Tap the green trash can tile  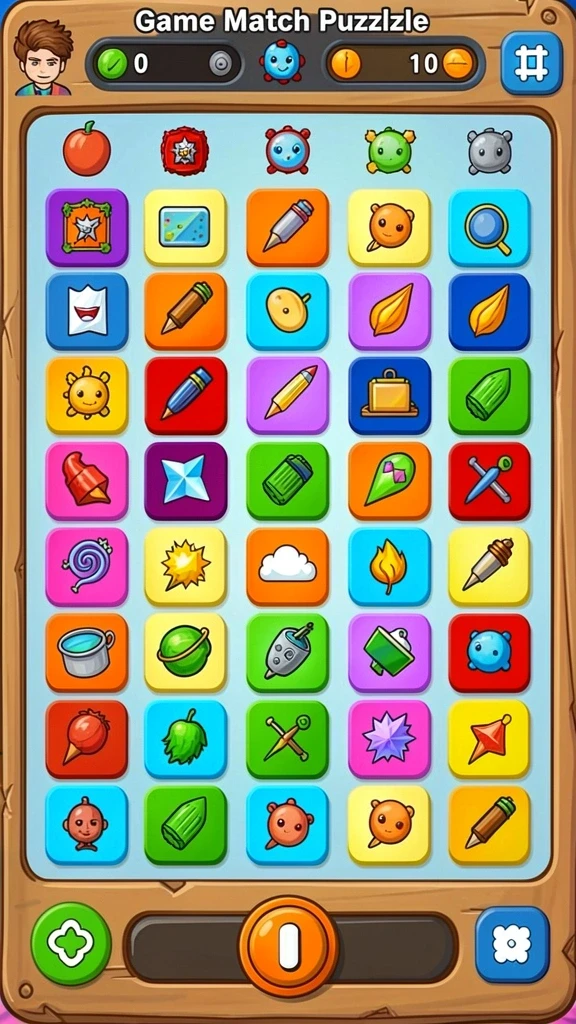[x=287, y=481]
